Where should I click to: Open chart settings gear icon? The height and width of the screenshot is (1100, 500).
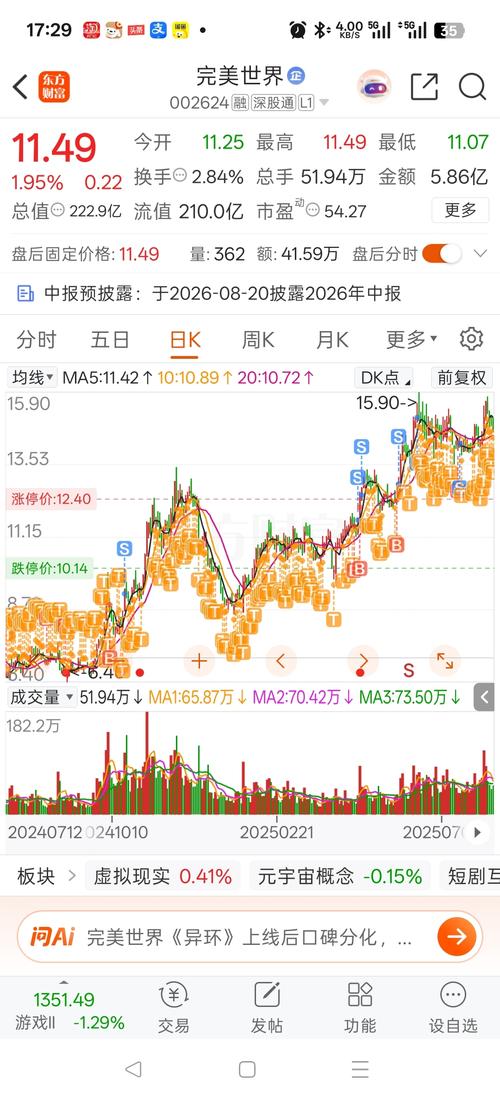(x=471, y=339)
